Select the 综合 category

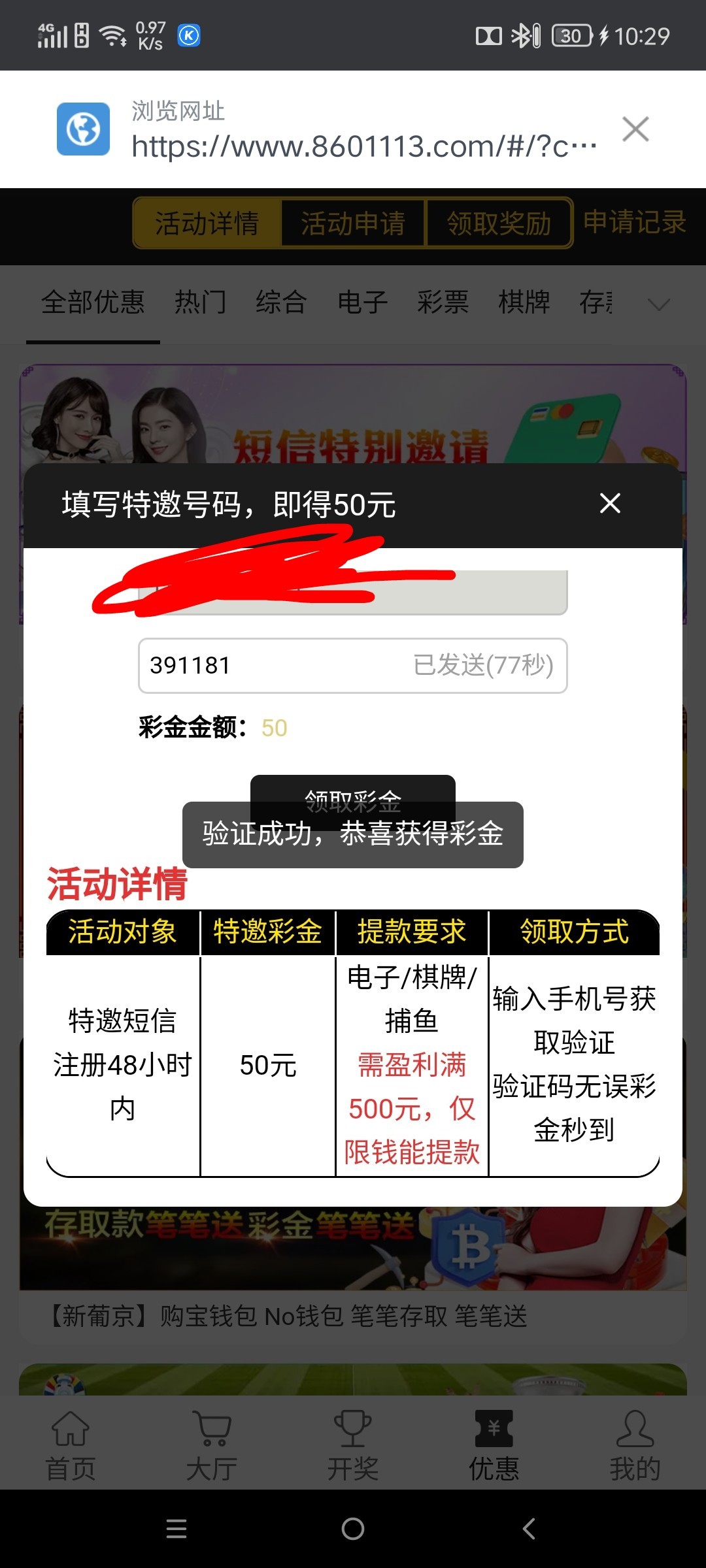pos(281,302)
